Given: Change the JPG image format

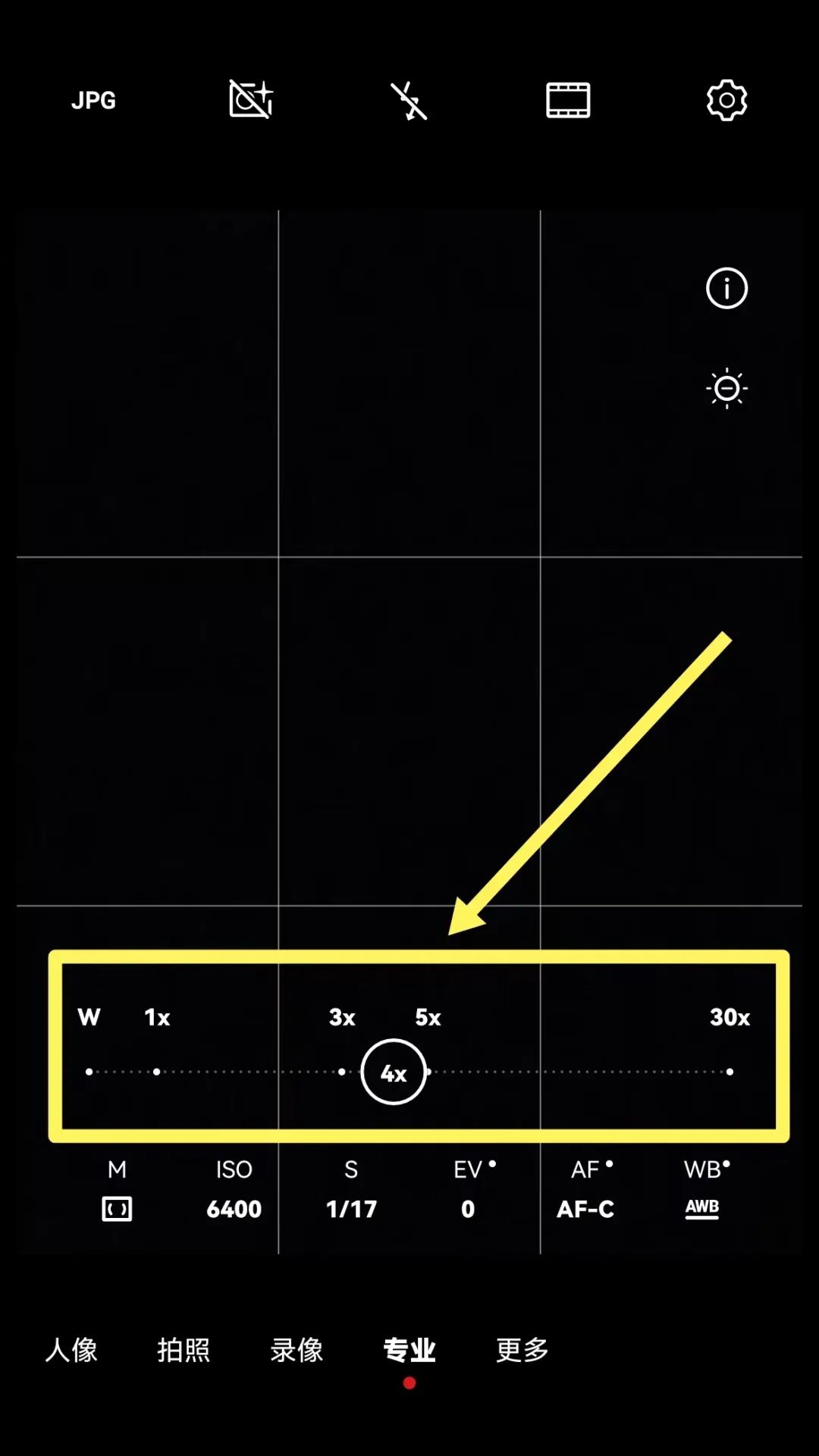Looking at the screenshot, I should pyautogui.click(x=93, y=100).
